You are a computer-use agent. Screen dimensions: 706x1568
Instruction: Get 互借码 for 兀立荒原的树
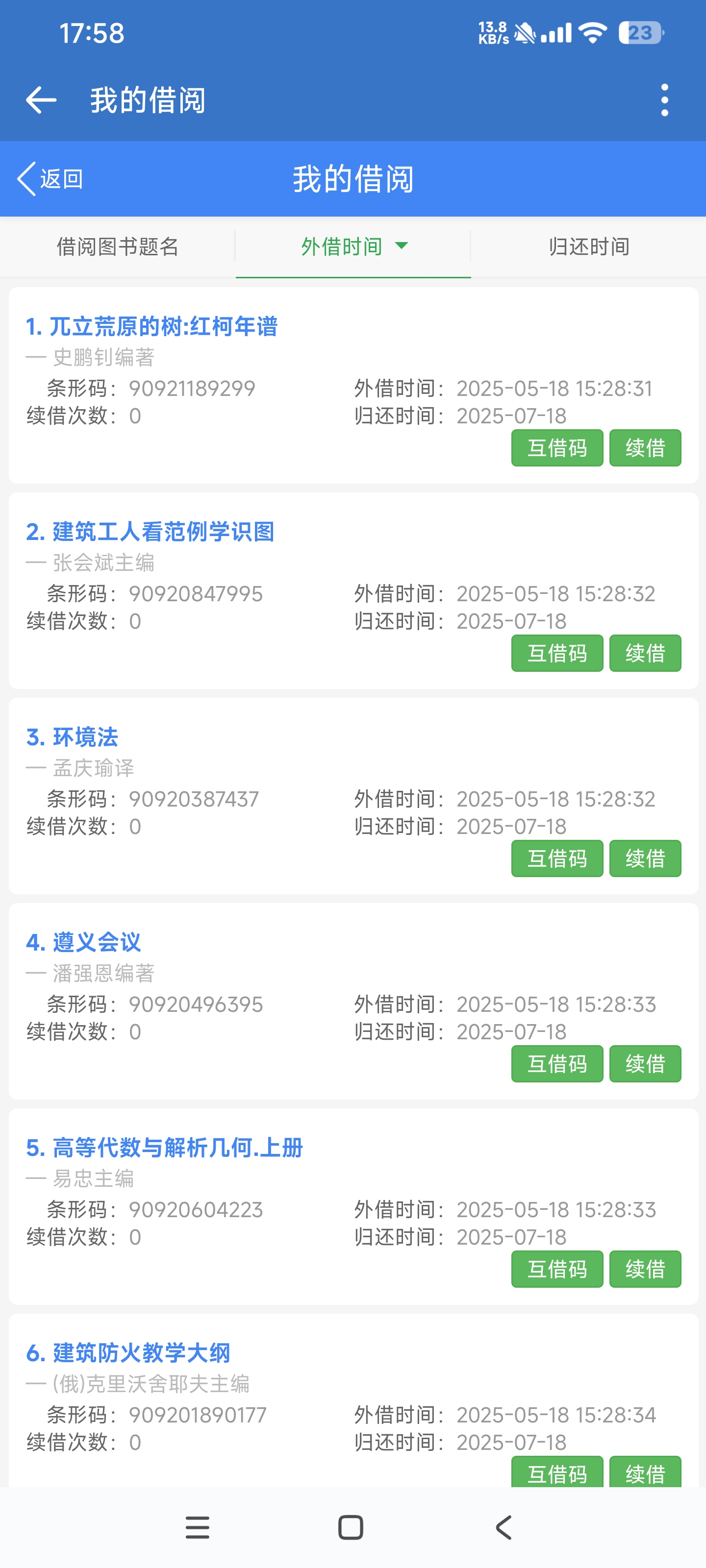coord(557,448)
